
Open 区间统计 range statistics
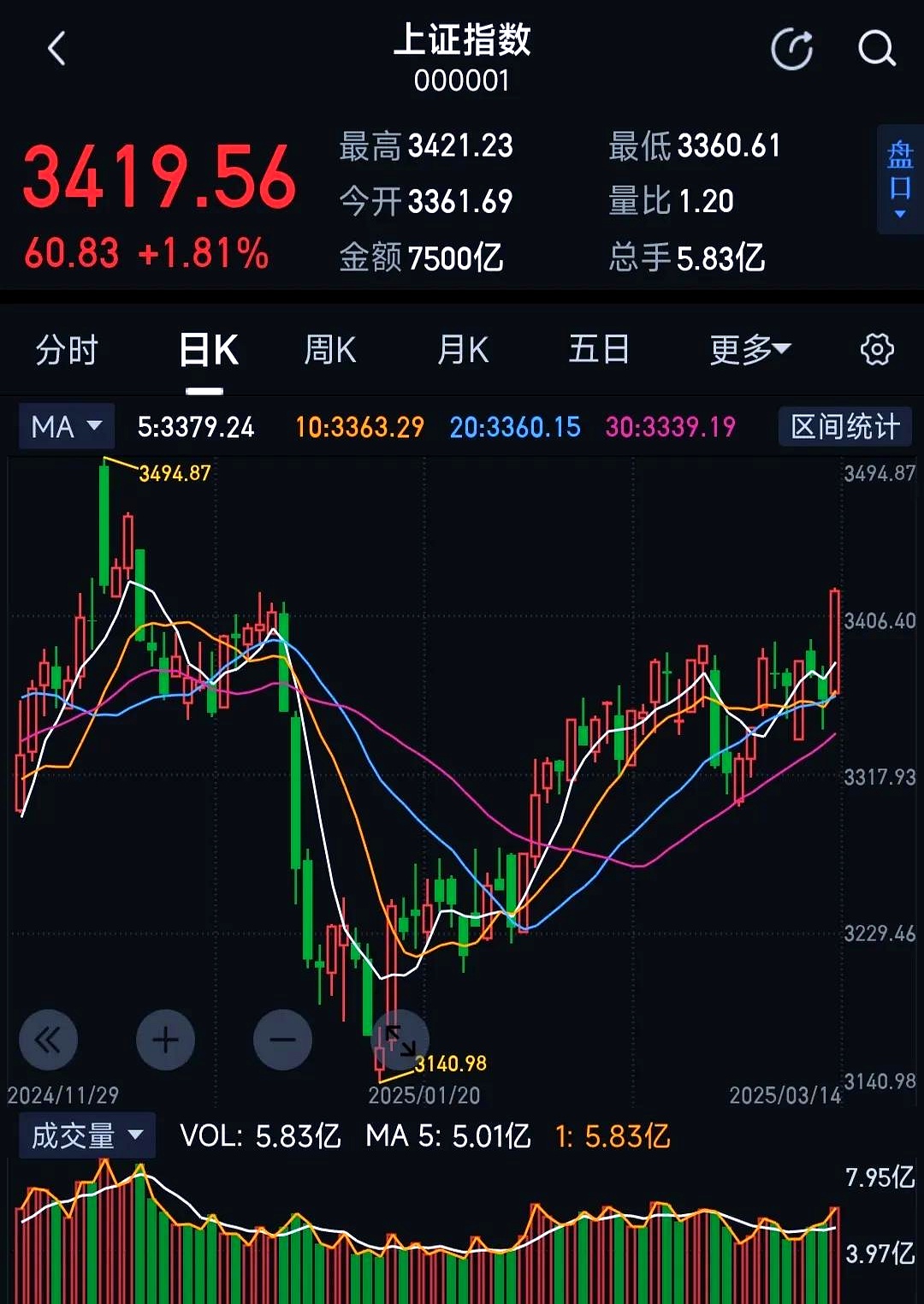pyautogui.click(x=844, y=426)
